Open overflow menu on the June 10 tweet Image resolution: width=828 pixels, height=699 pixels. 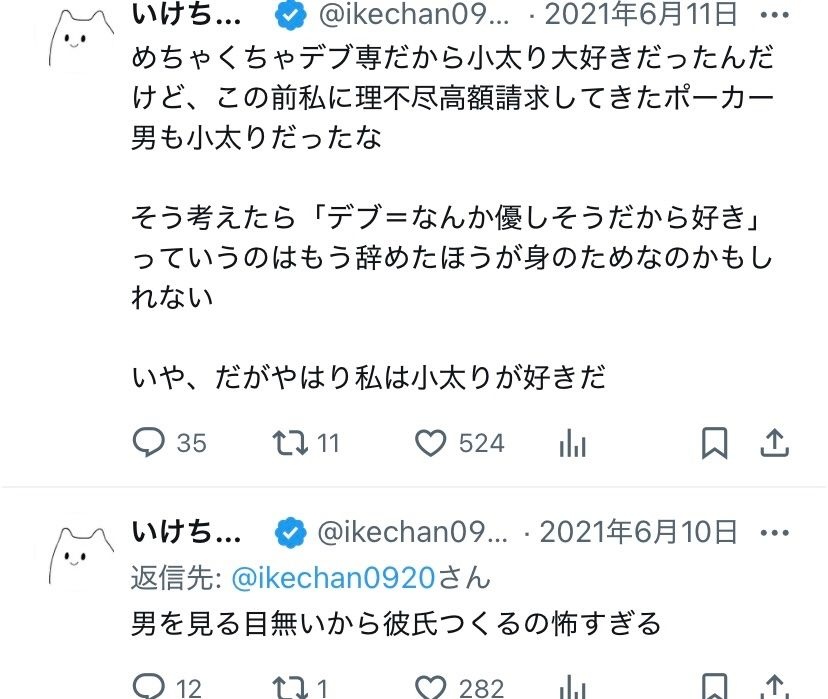coord(774,531)
